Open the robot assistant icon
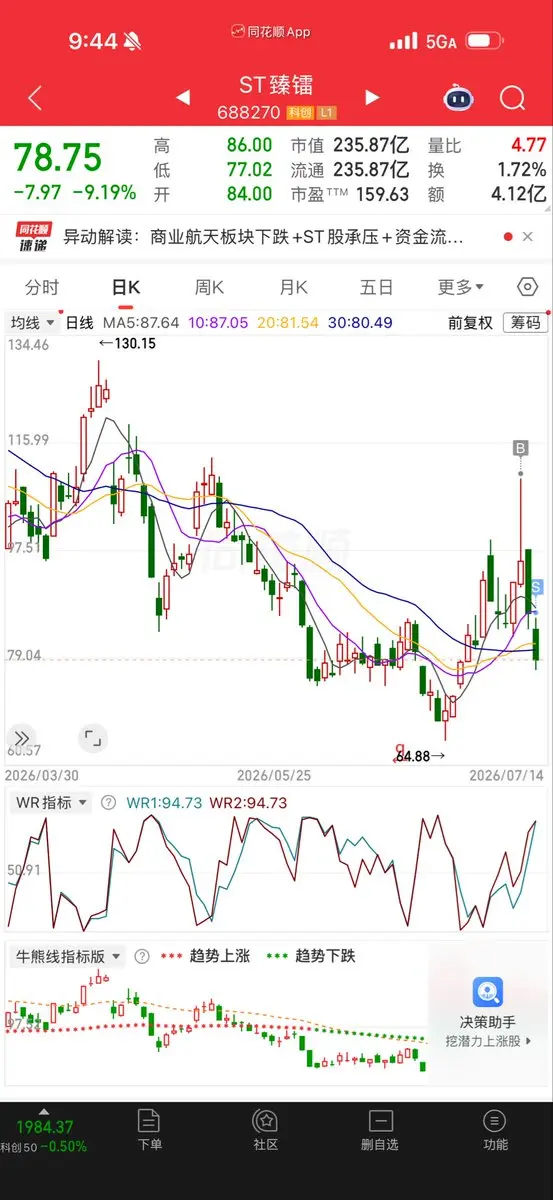 click(x=458, y=98)
